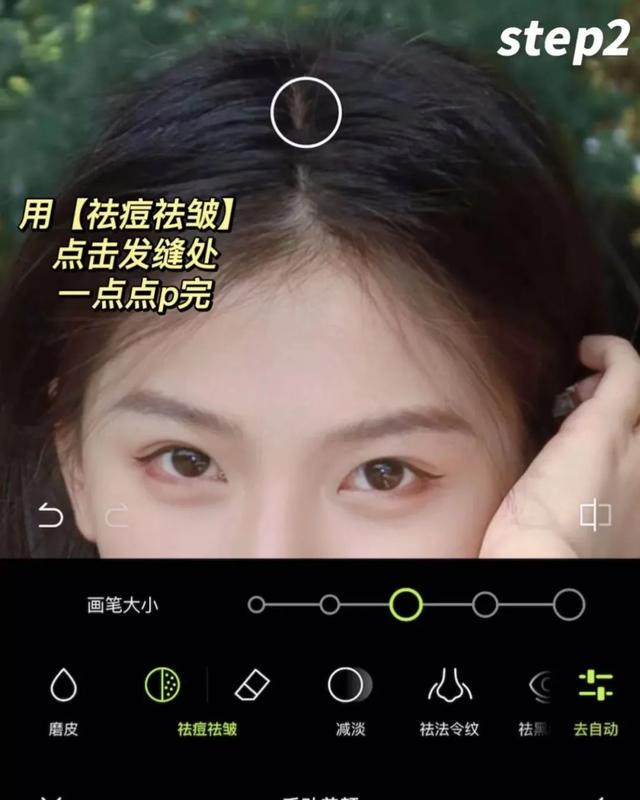This screenshot has height=800, width=640.
Task: Switch to the eraser tool
Action: [252, 686]
